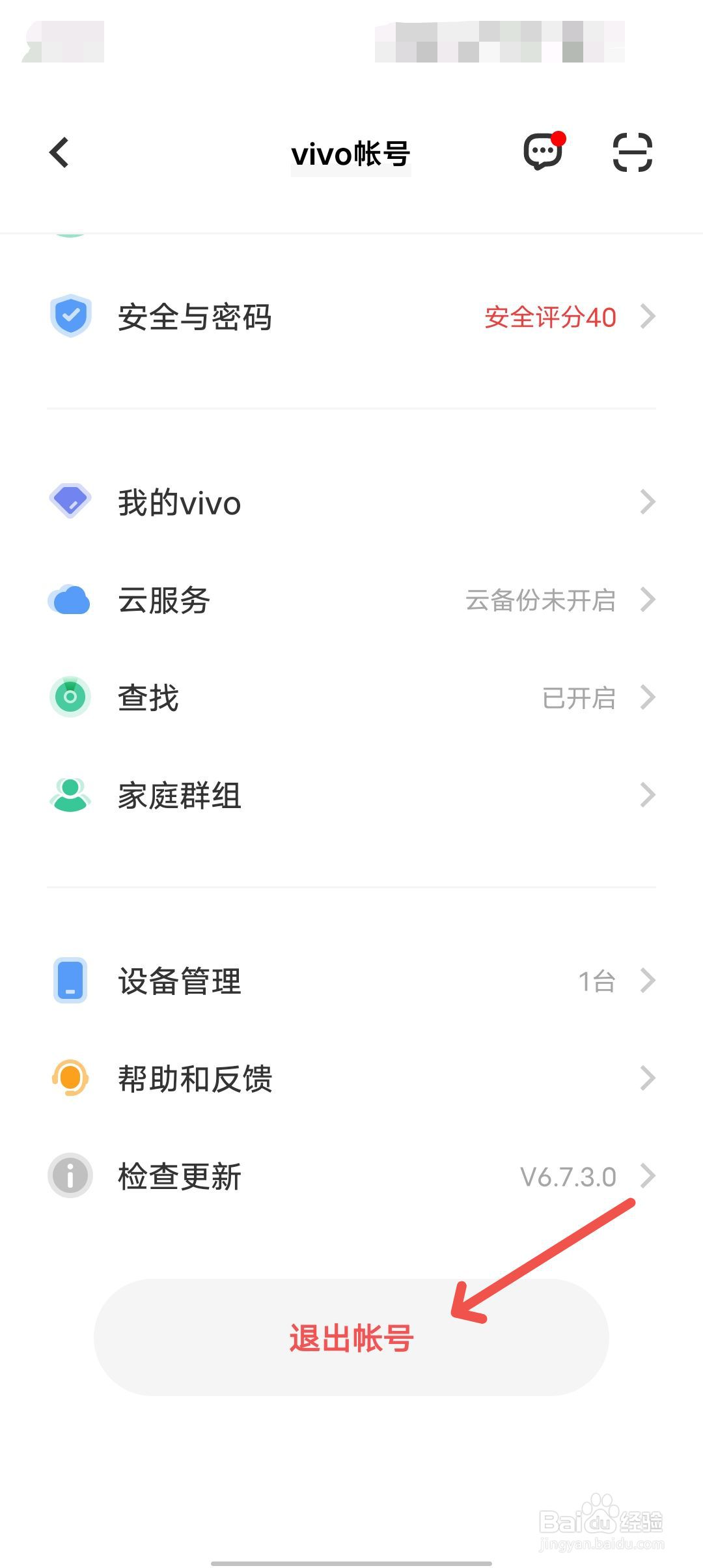Open 安全与密码 settings
703x1568 pixels.
point(351,317)
